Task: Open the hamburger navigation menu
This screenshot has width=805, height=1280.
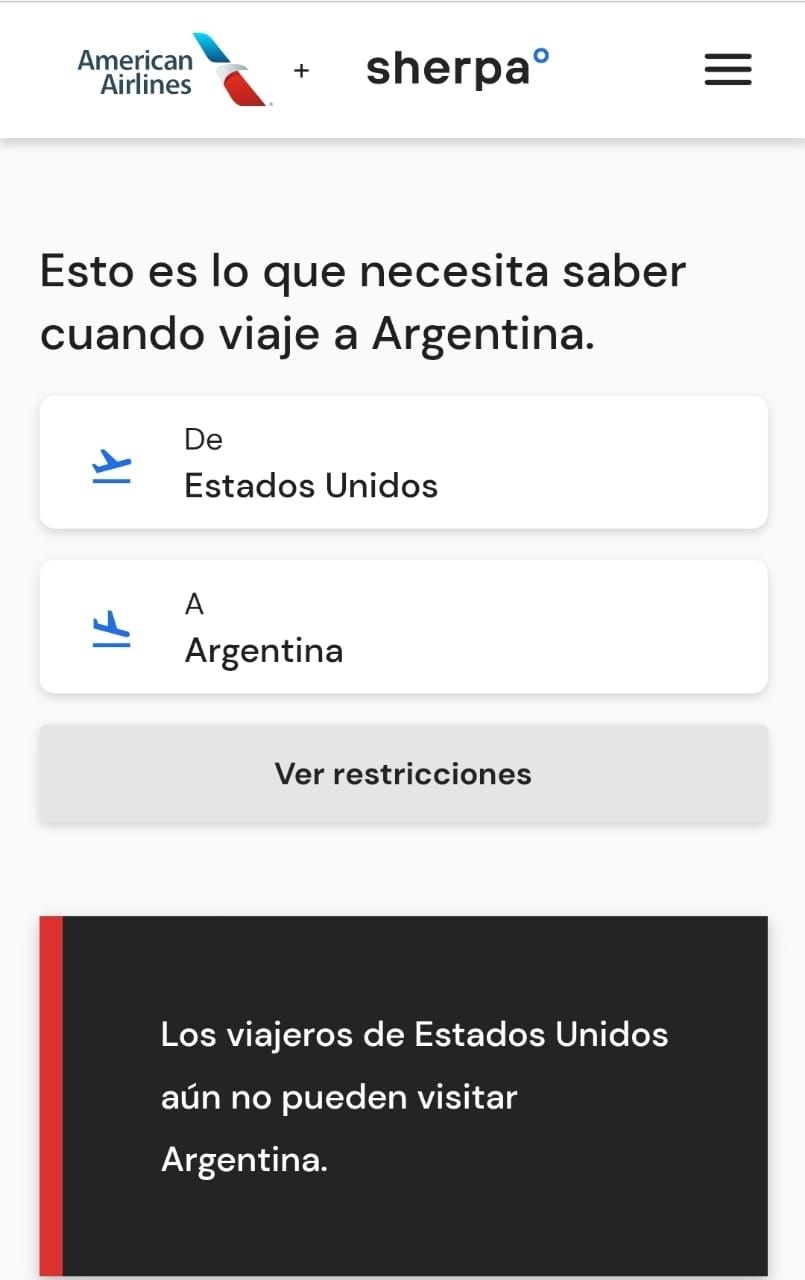Action: pyautogui.click(x=727, y=69)
